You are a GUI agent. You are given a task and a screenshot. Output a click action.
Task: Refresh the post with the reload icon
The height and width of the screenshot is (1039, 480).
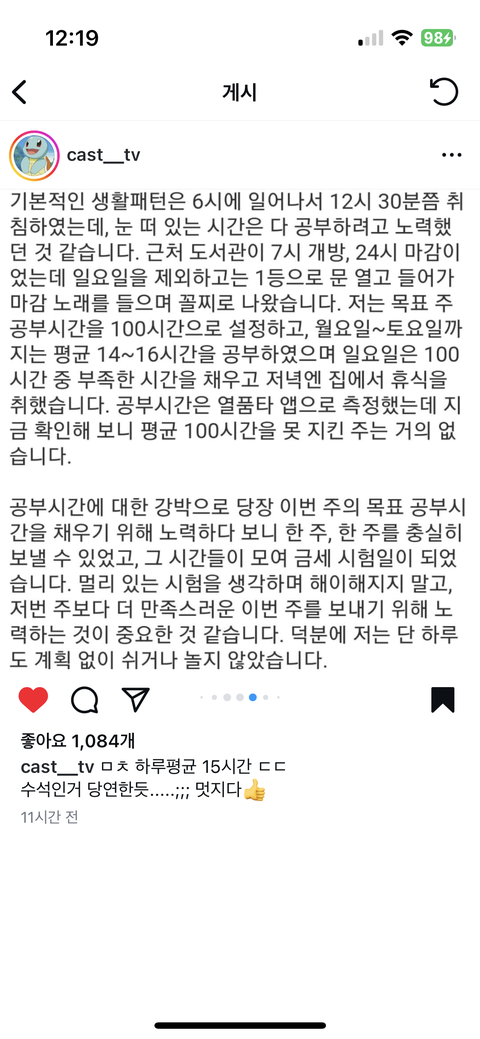[444, 91]
